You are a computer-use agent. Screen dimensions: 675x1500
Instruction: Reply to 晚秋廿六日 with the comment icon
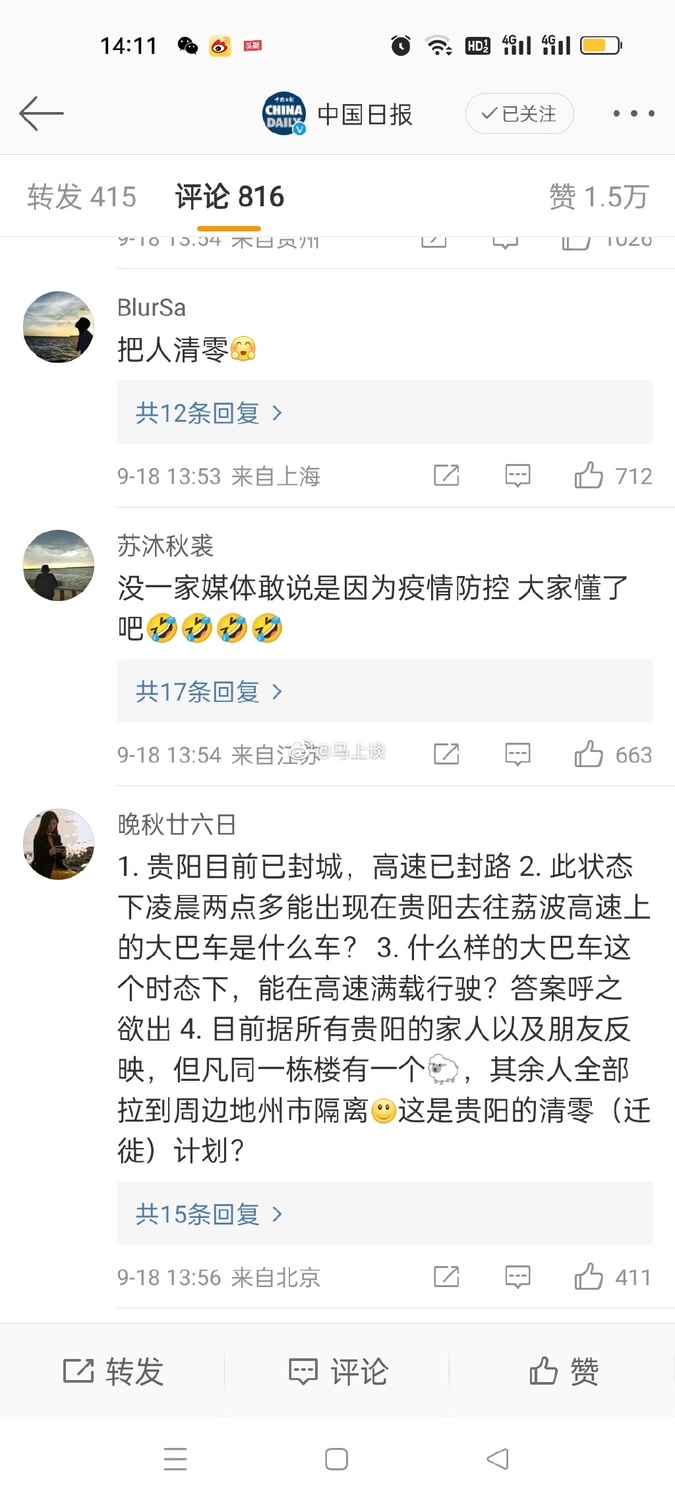click(x=517, y=1277)
